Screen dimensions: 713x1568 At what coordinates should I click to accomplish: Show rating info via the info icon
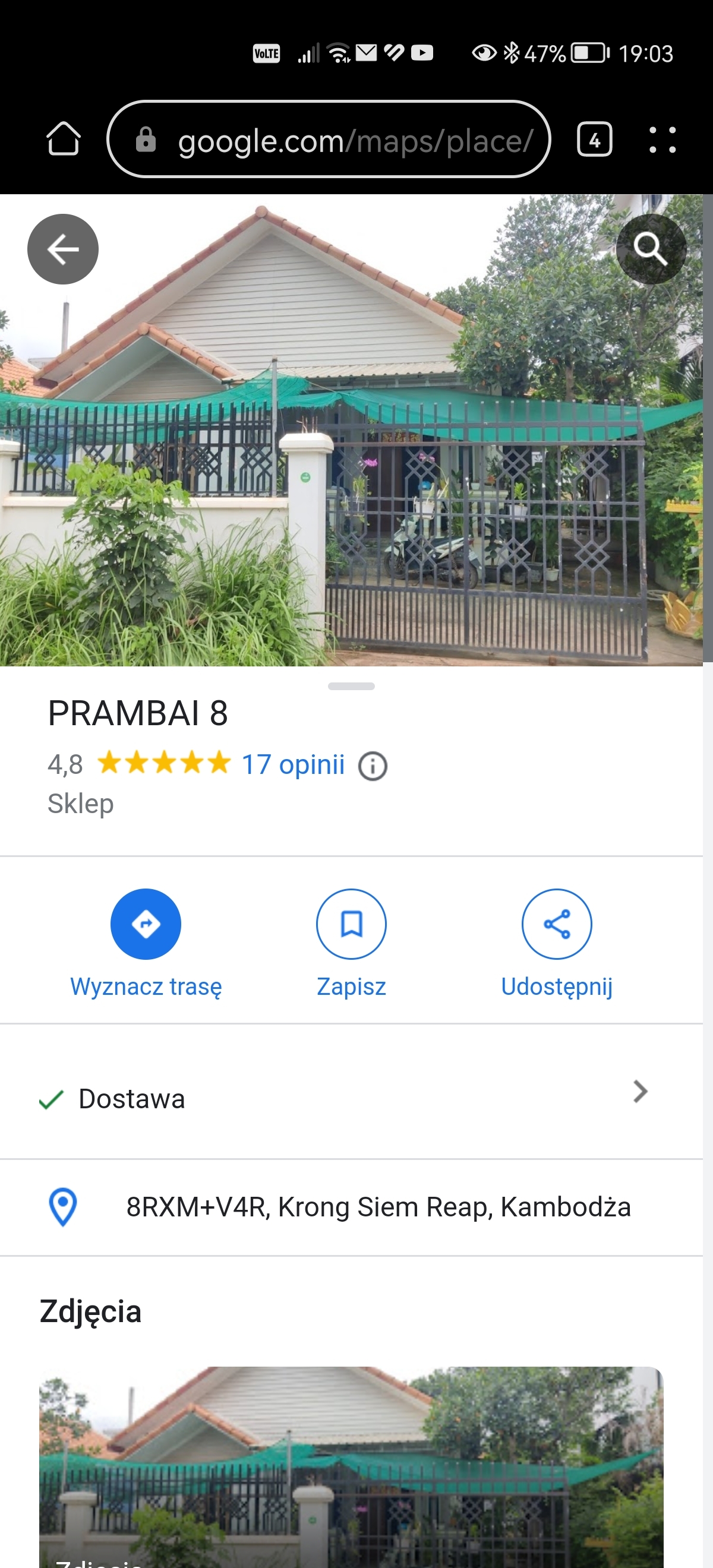pos(373,766)
